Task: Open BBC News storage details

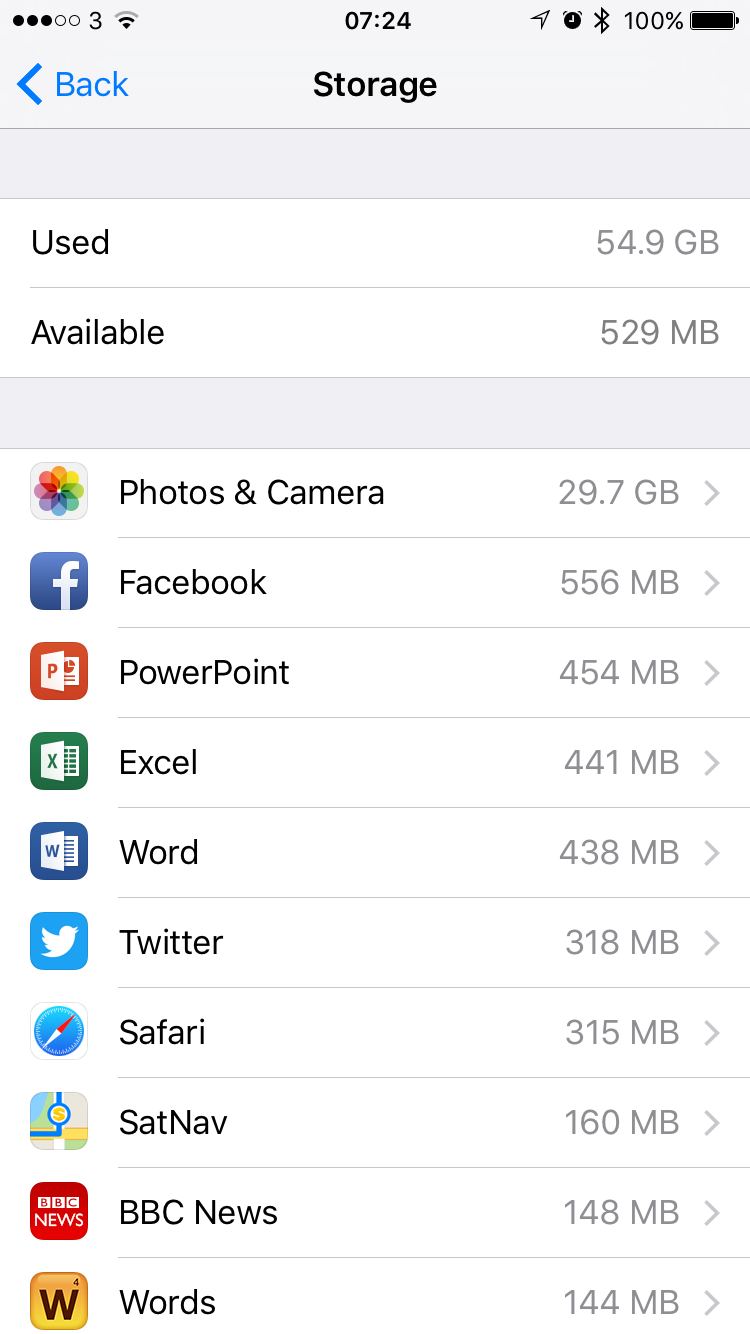Action: click(x=375, y=1213)
